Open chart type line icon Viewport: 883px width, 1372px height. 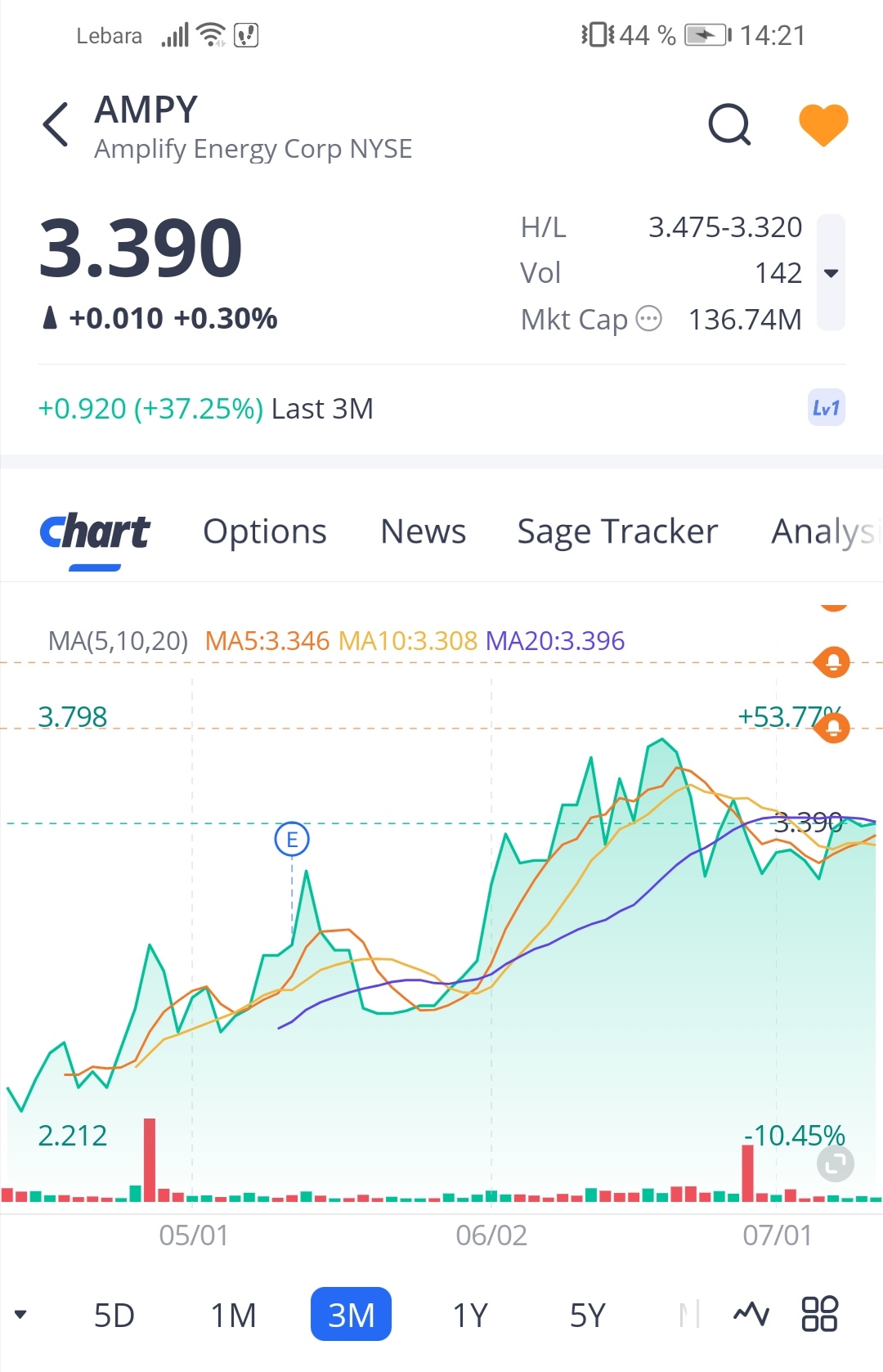751,1314
